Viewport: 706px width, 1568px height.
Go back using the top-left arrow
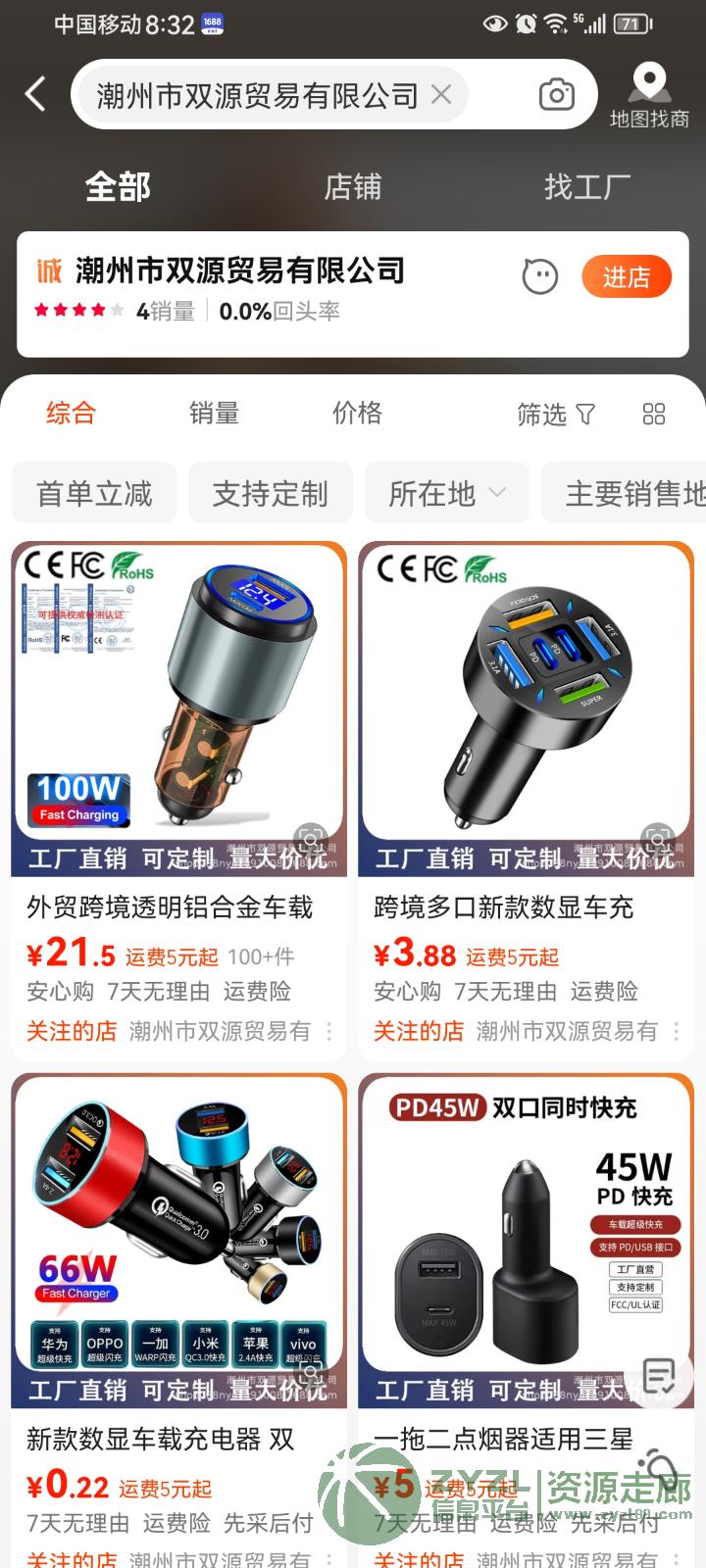pos(36,95)
